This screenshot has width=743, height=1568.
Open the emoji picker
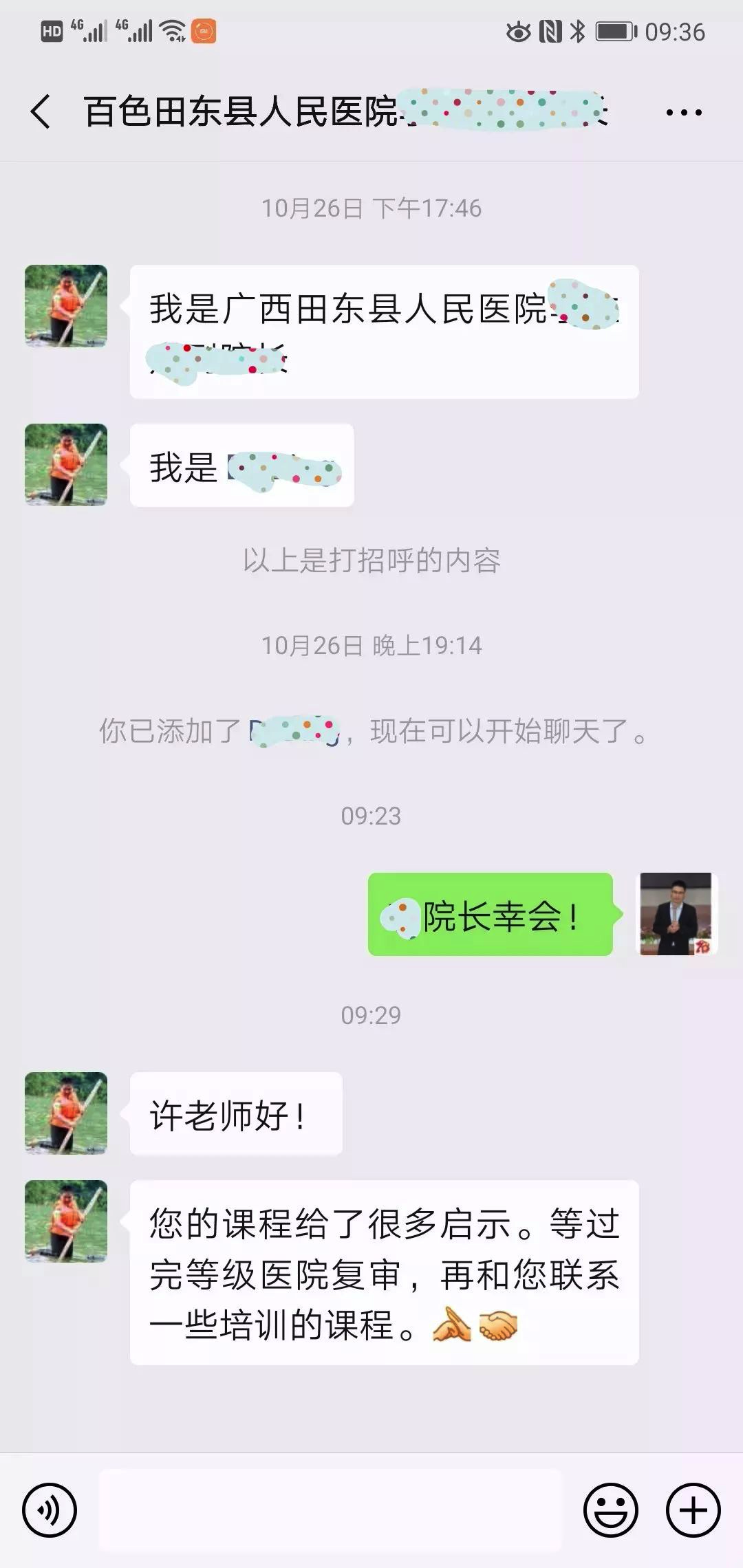coord(610,1510)
